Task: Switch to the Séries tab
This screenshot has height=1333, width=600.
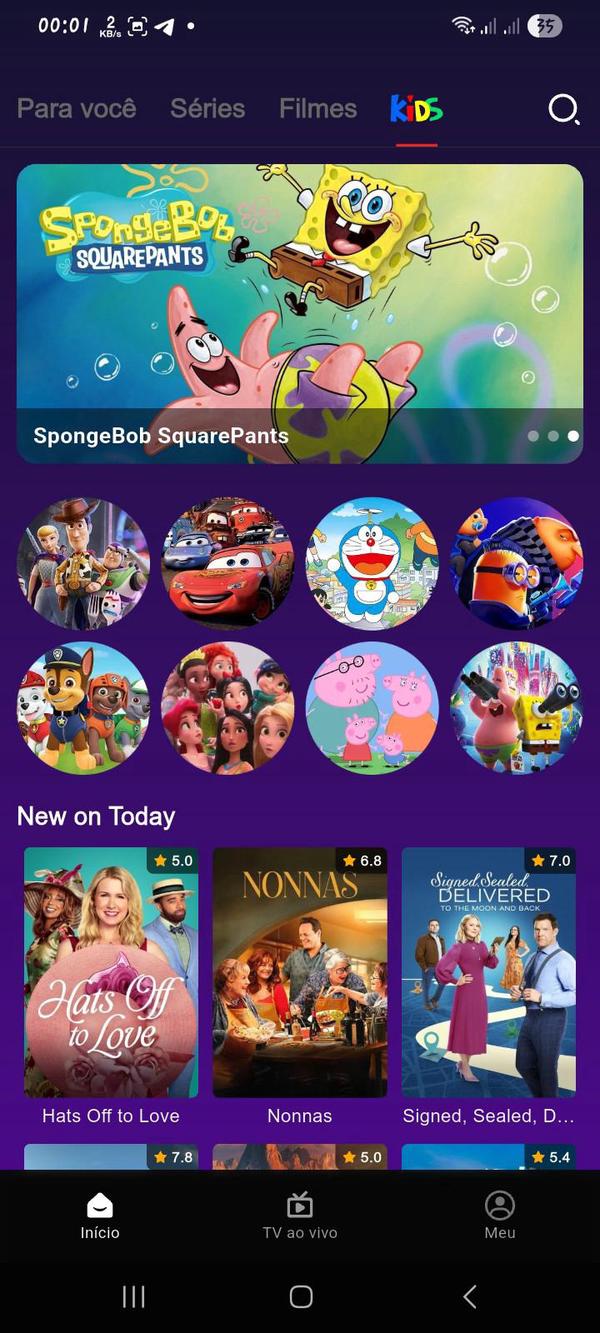Action: pyautogui.click(x=208, y=108)
